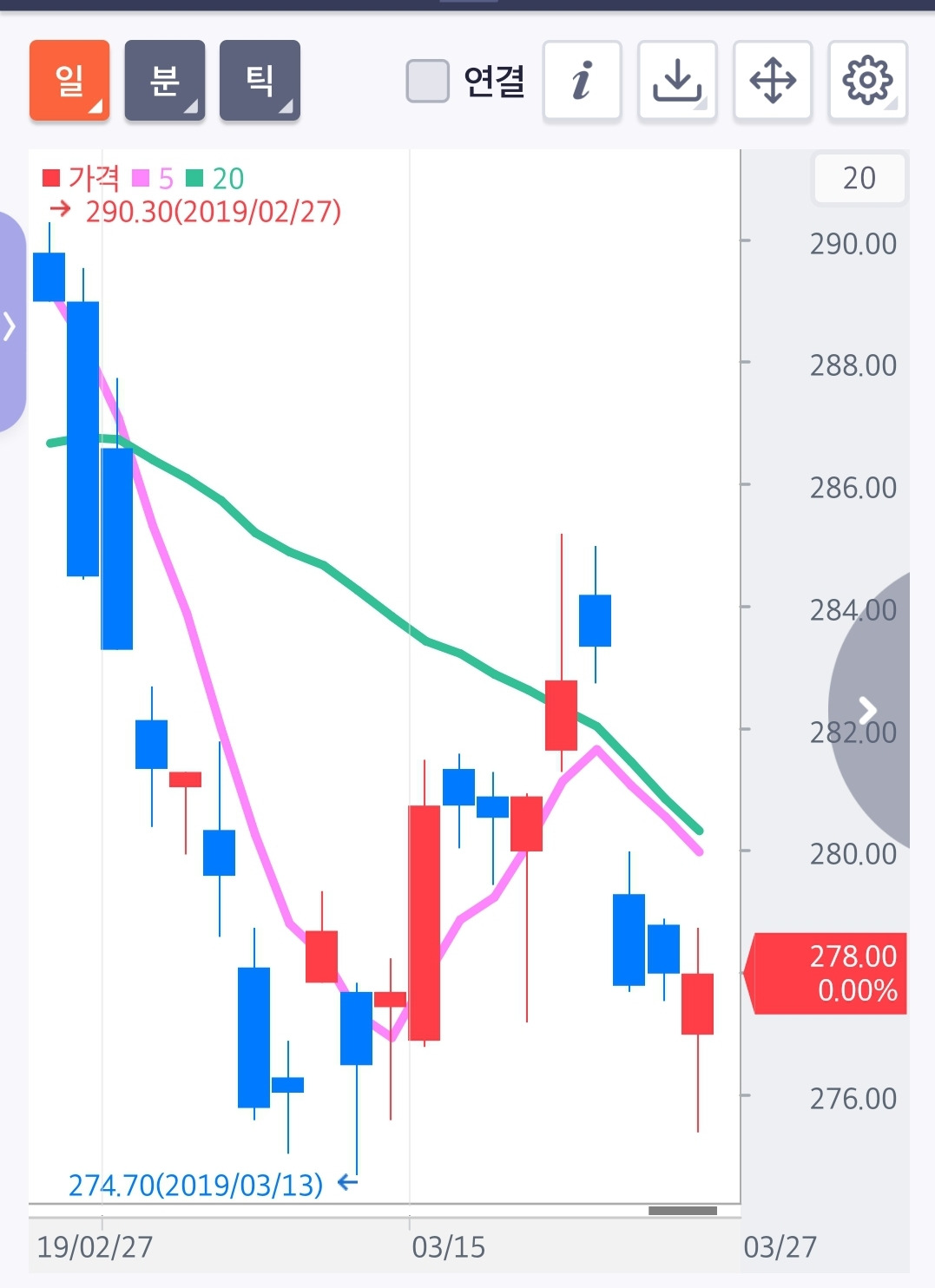Open the chart information panel via the i icon

(582, 81)
